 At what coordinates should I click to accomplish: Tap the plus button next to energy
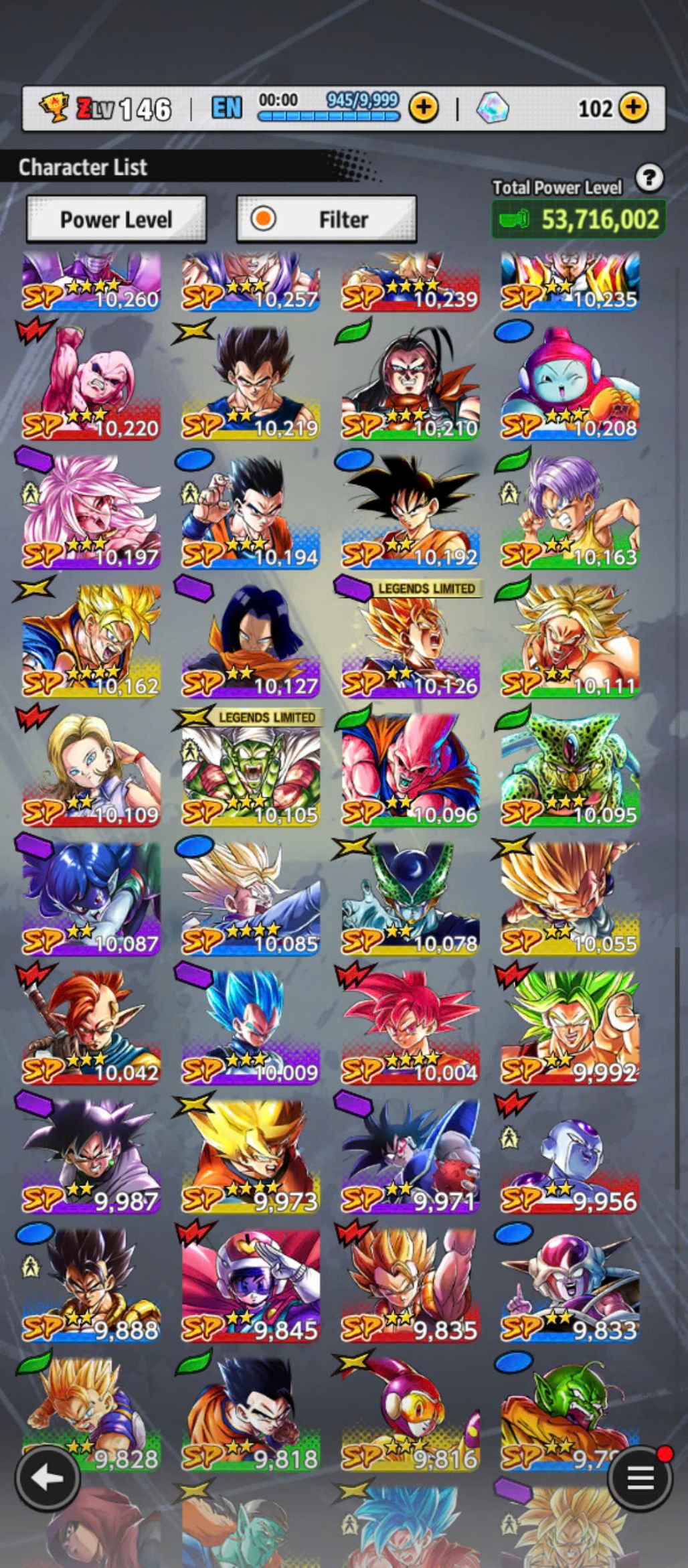click(424, 107)
